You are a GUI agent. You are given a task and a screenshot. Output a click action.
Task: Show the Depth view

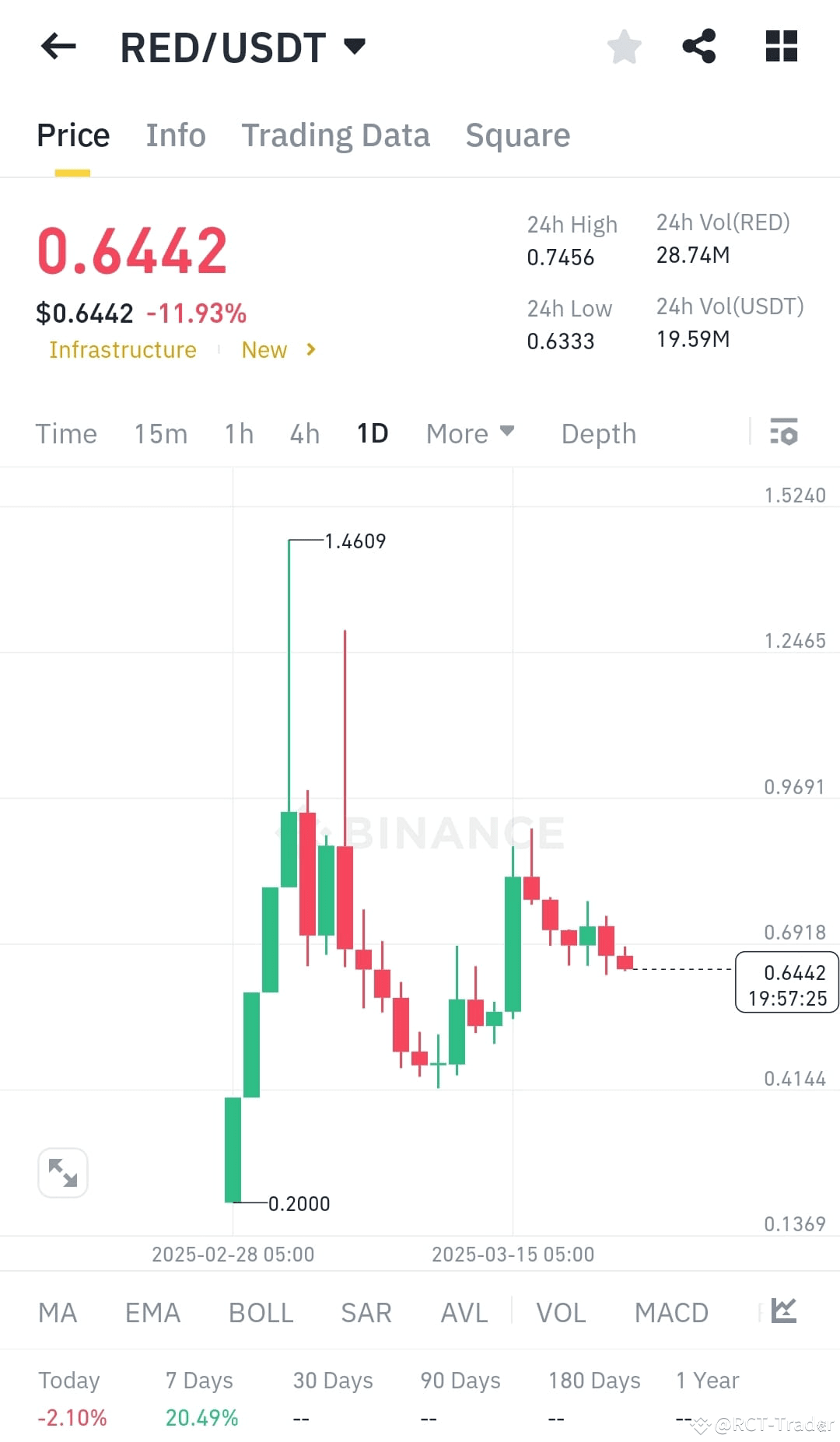tap(597, 433)
